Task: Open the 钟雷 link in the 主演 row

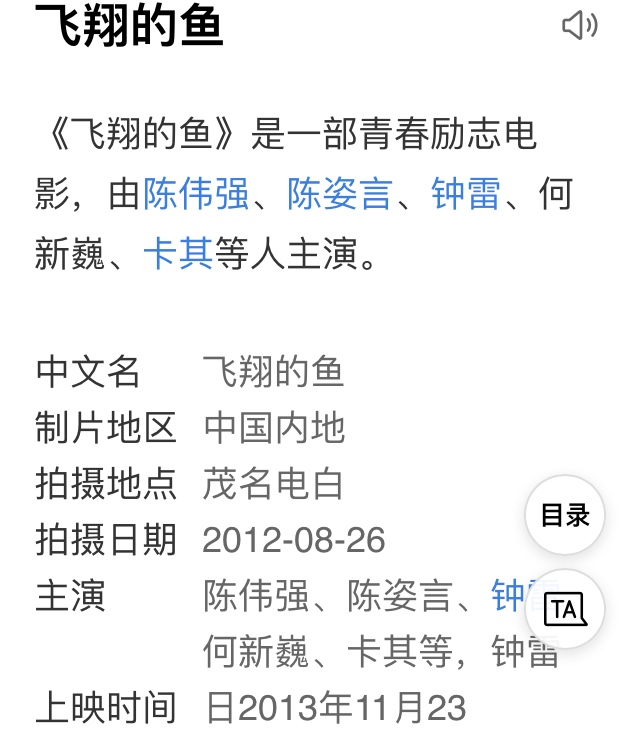Action: point(508,596)
